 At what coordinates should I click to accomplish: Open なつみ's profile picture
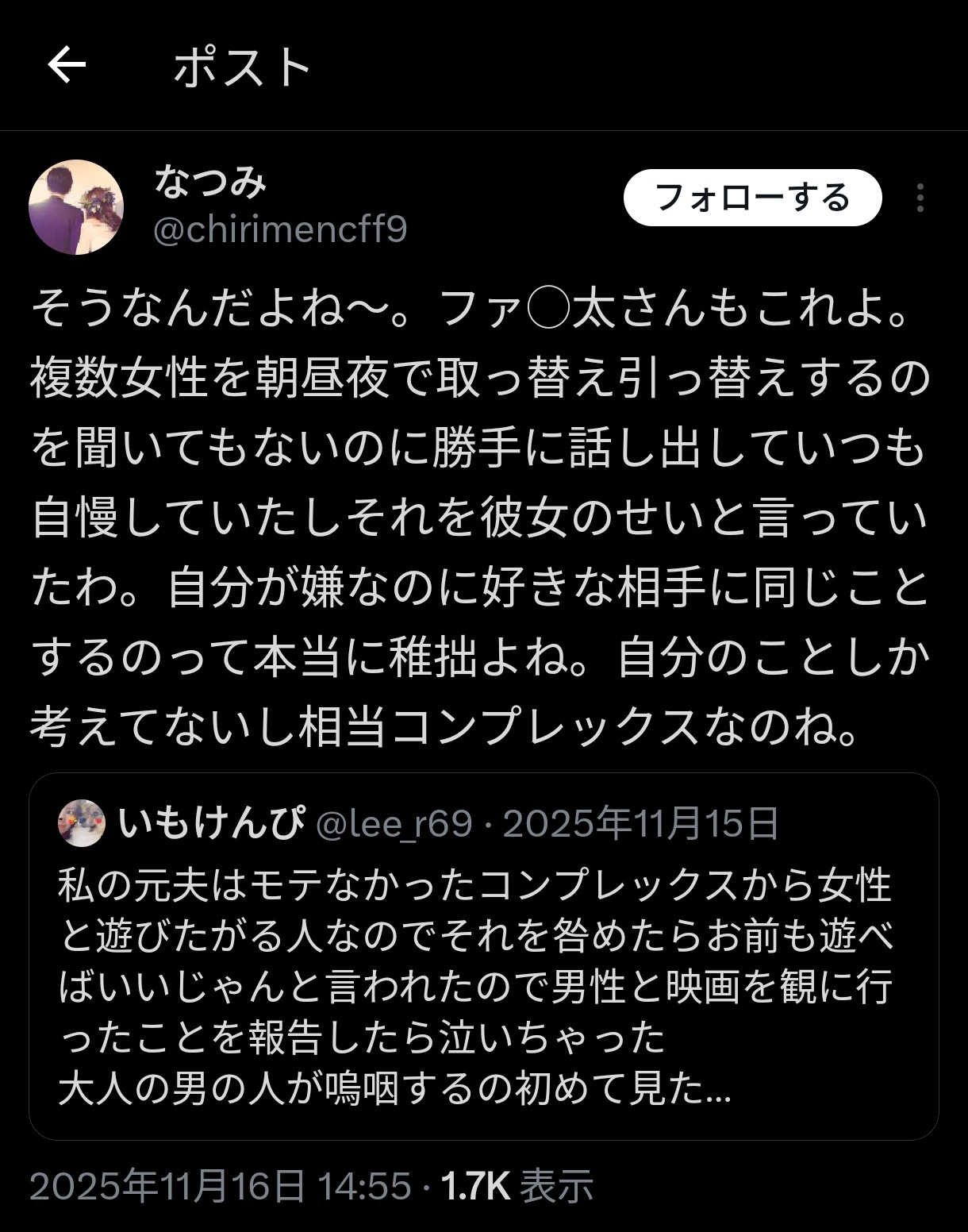pos(76,207)
